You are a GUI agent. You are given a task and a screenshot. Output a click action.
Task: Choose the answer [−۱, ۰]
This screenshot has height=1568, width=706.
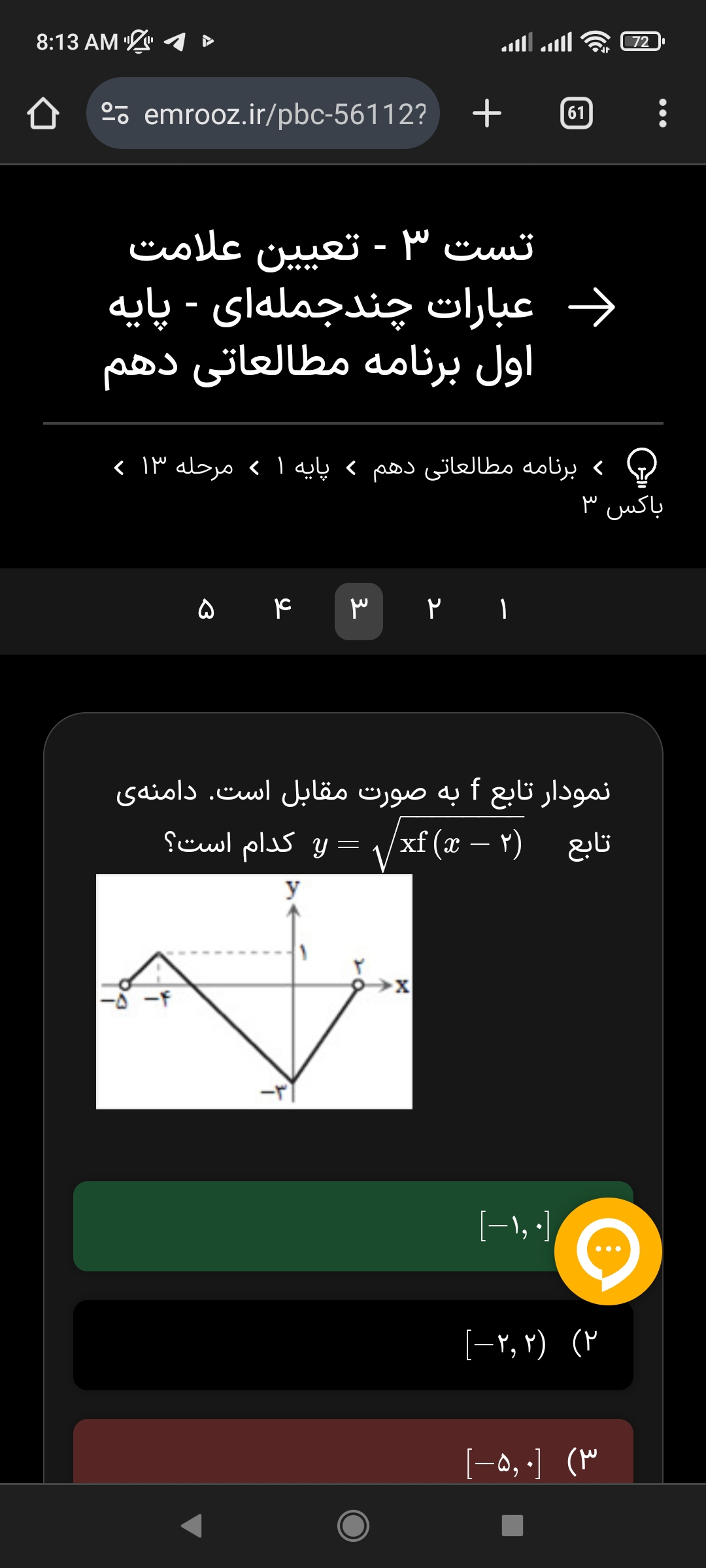(314, 1226)
